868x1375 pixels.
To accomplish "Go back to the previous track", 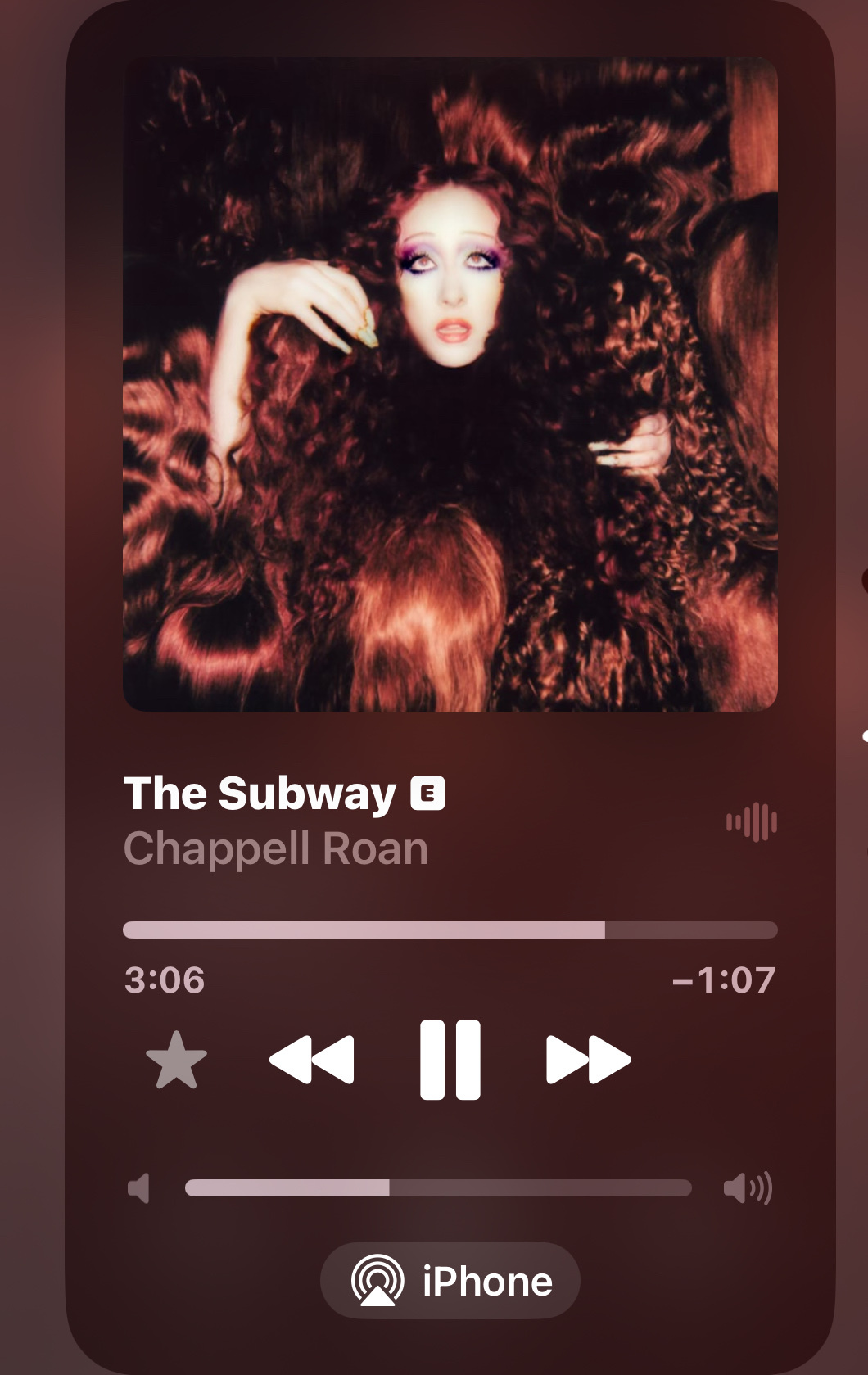I will pos(312,1059).
